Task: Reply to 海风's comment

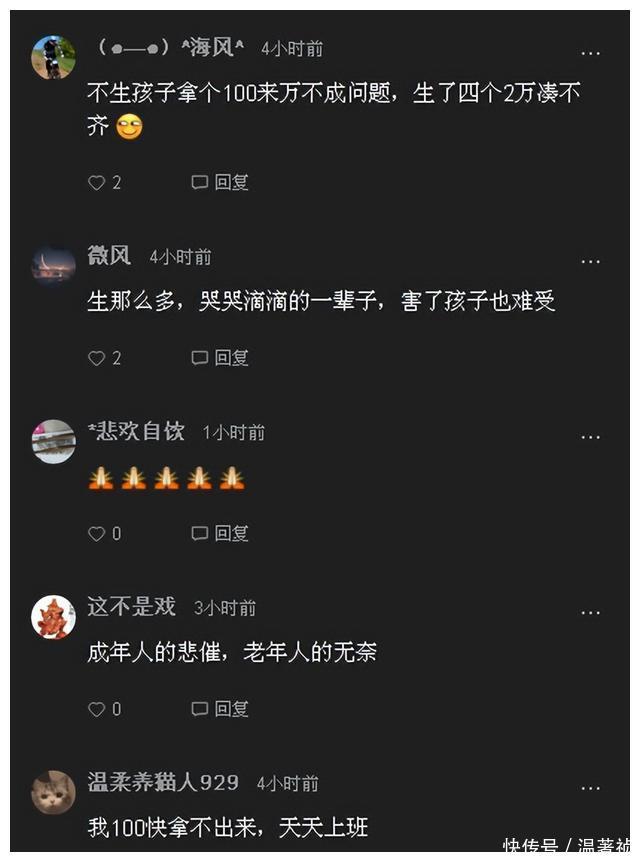Action: (220, 183)
